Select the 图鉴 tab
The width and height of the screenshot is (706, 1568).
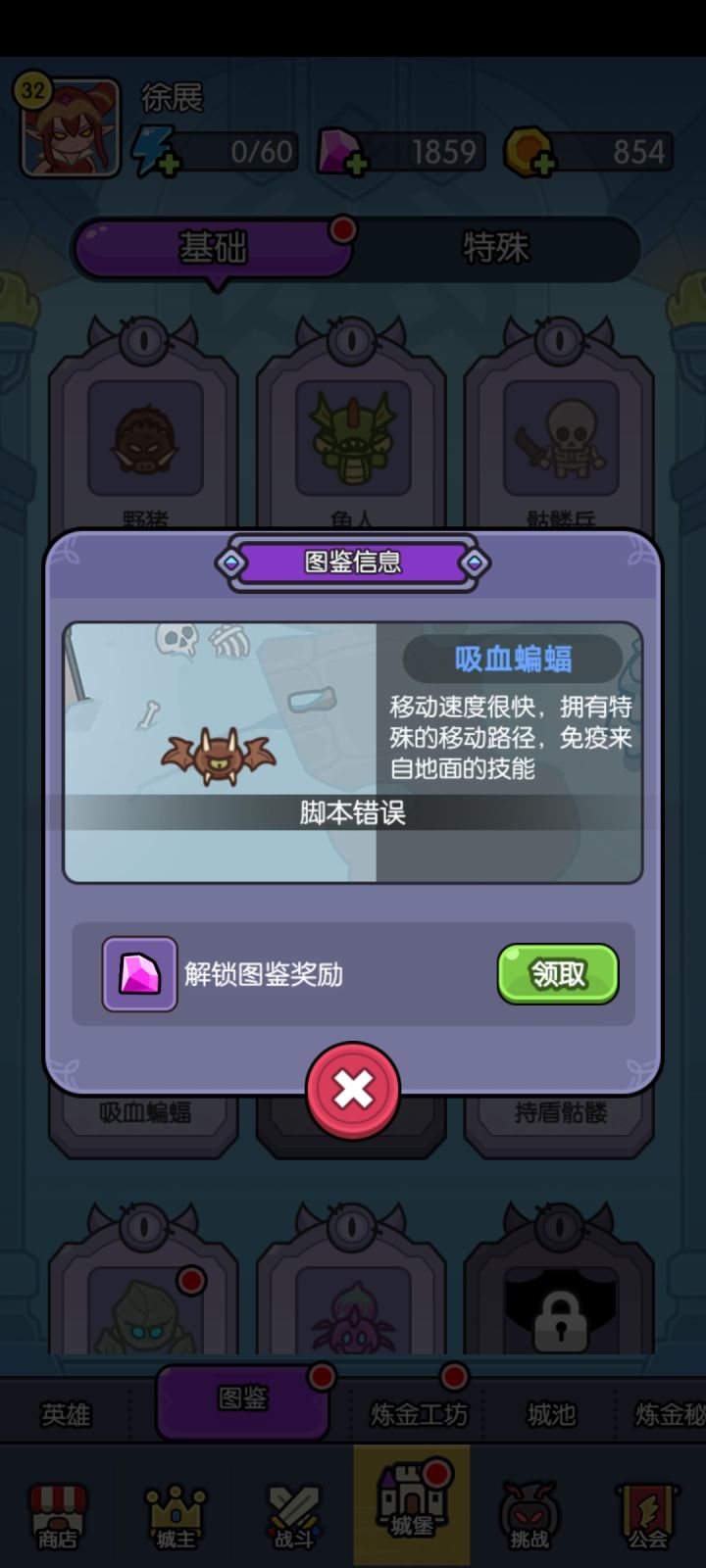click(241, 1403)
